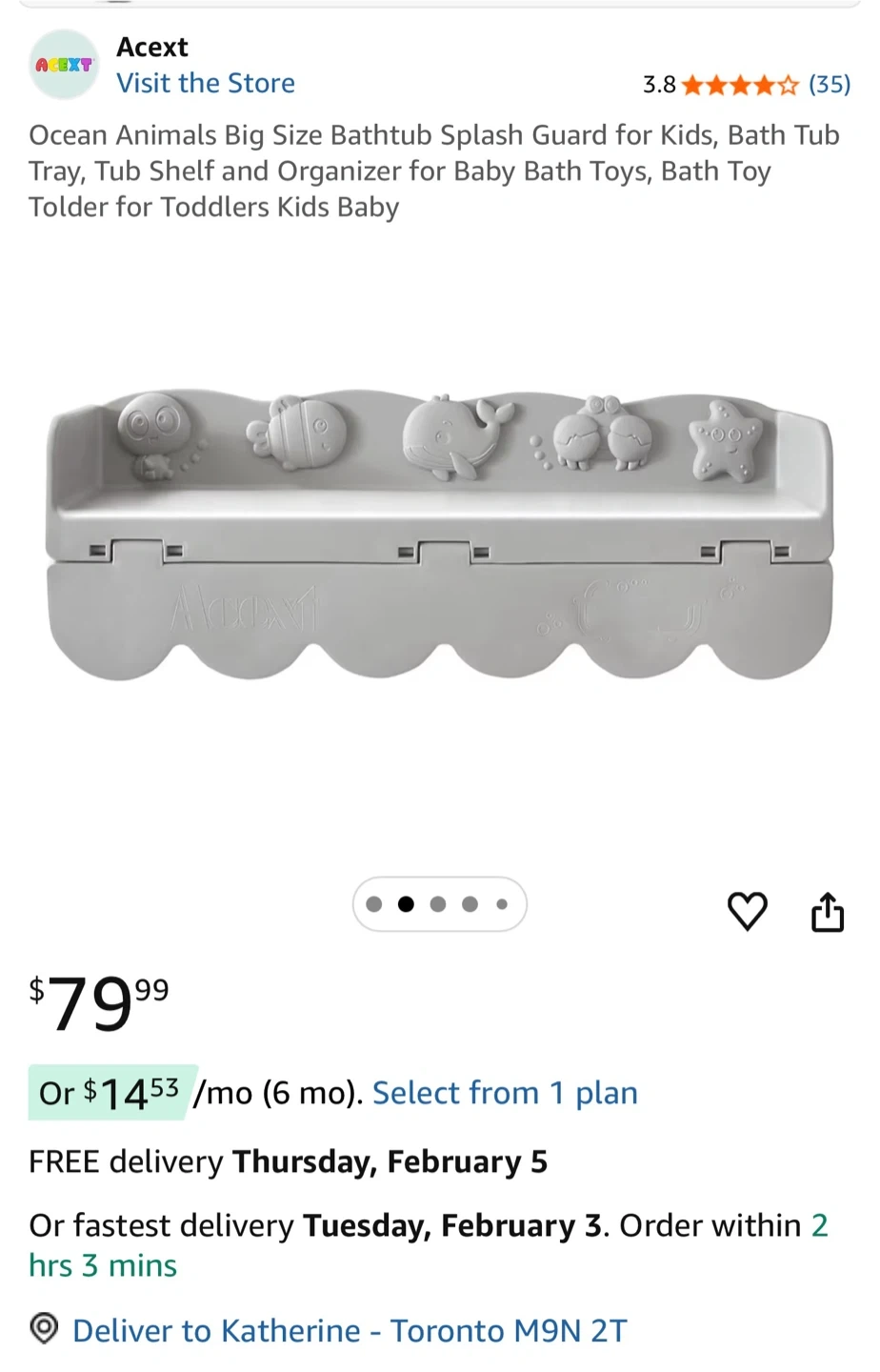Add this item to wish list heart
880x1372 pixels.
748,912
